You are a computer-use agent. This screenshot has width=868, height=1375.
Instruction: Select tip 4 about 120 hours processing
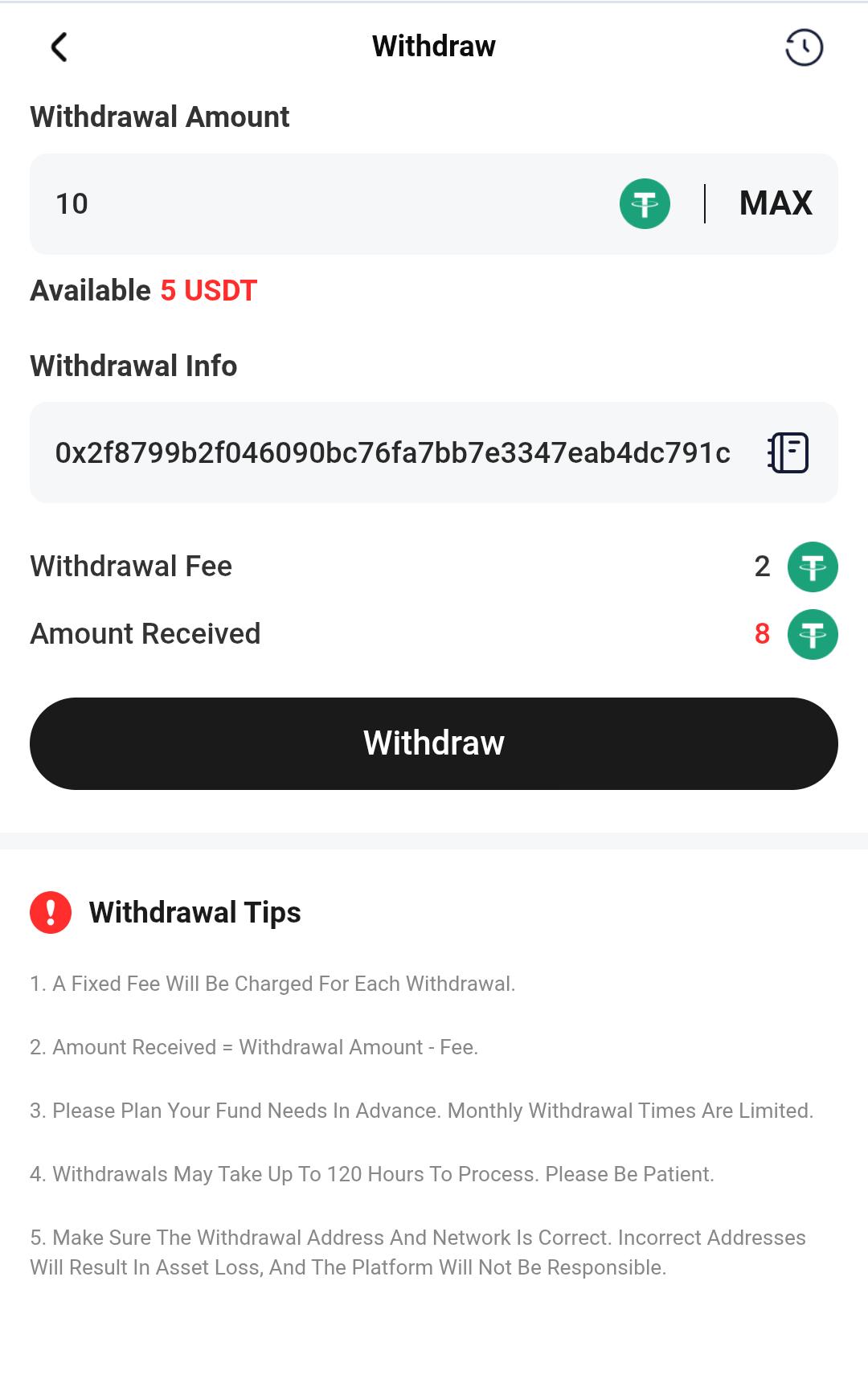click(x=371, y=1172)
